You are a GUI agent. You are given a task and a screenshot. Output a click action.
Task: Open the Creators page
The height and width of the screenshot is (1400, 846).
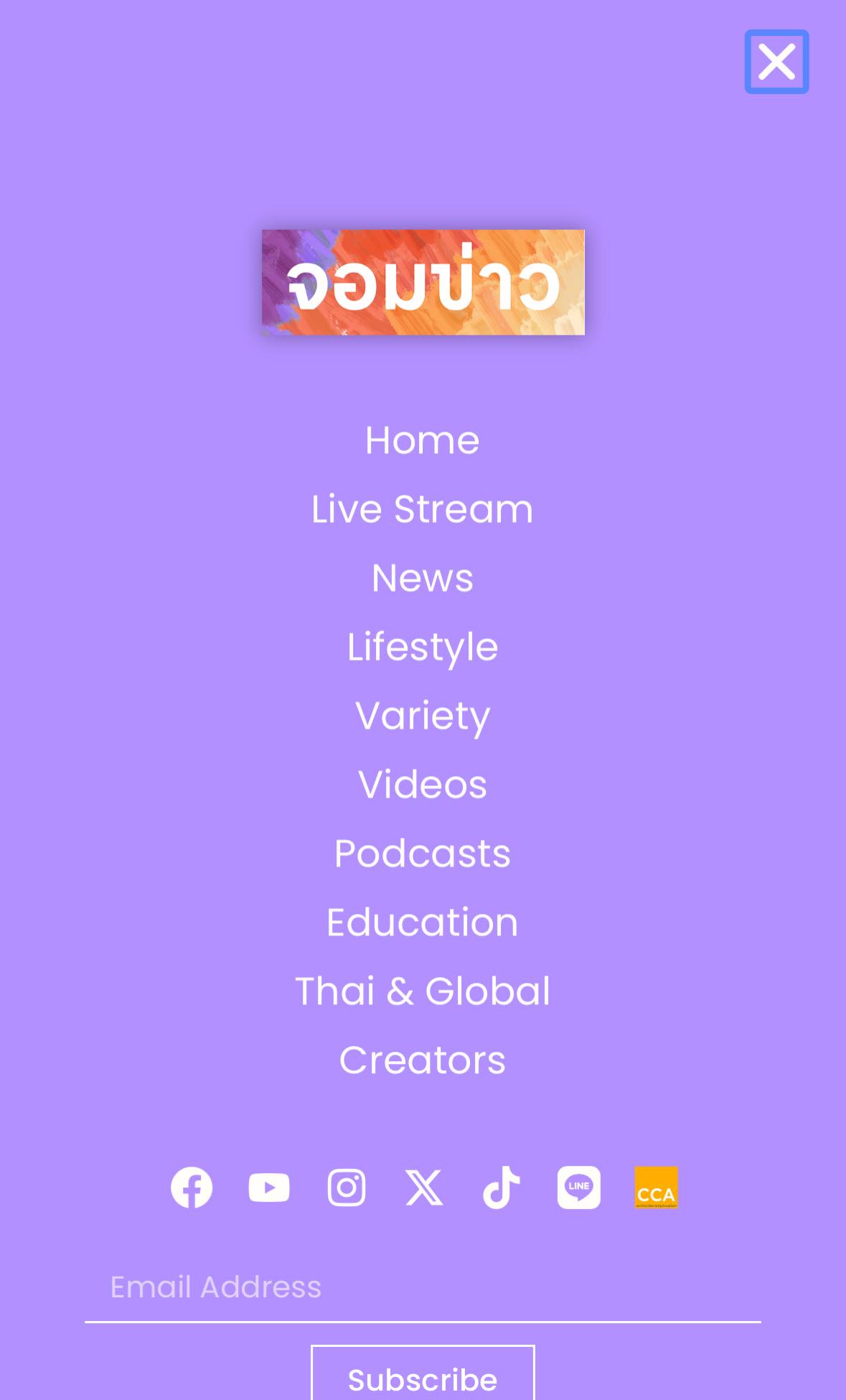(x=422, y=1060)
